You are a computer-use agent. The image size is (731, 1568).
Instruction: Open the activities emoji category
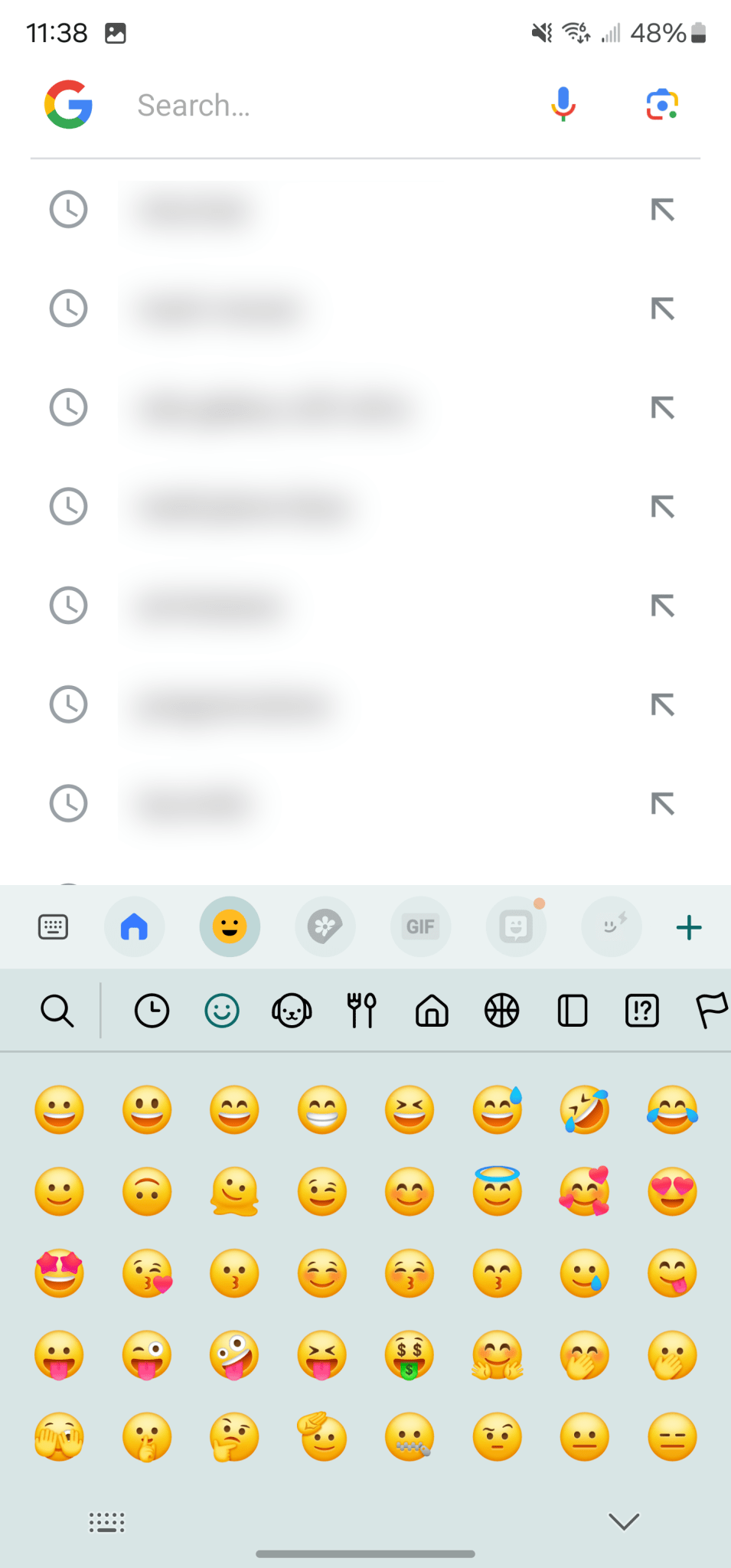pos(501,1010)
